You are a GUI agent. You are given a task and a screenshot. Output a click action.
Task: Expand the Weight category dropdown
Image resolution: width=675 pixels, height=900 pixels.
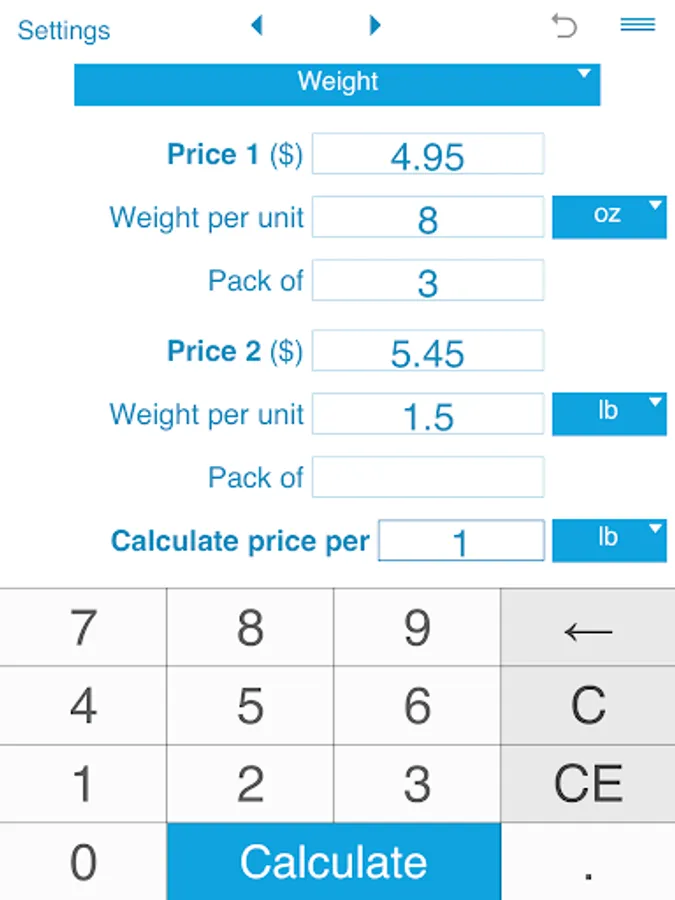337,84
